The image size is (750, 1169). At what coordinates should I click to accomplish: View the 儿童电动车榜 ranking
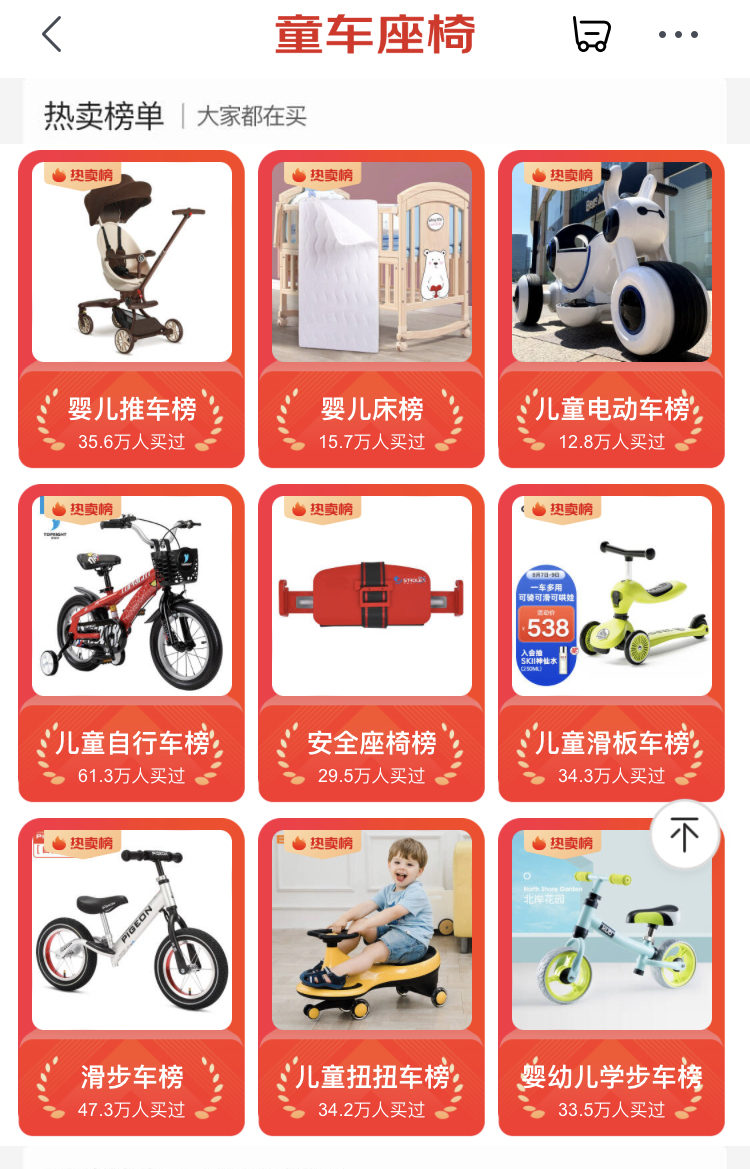[611, 310]
